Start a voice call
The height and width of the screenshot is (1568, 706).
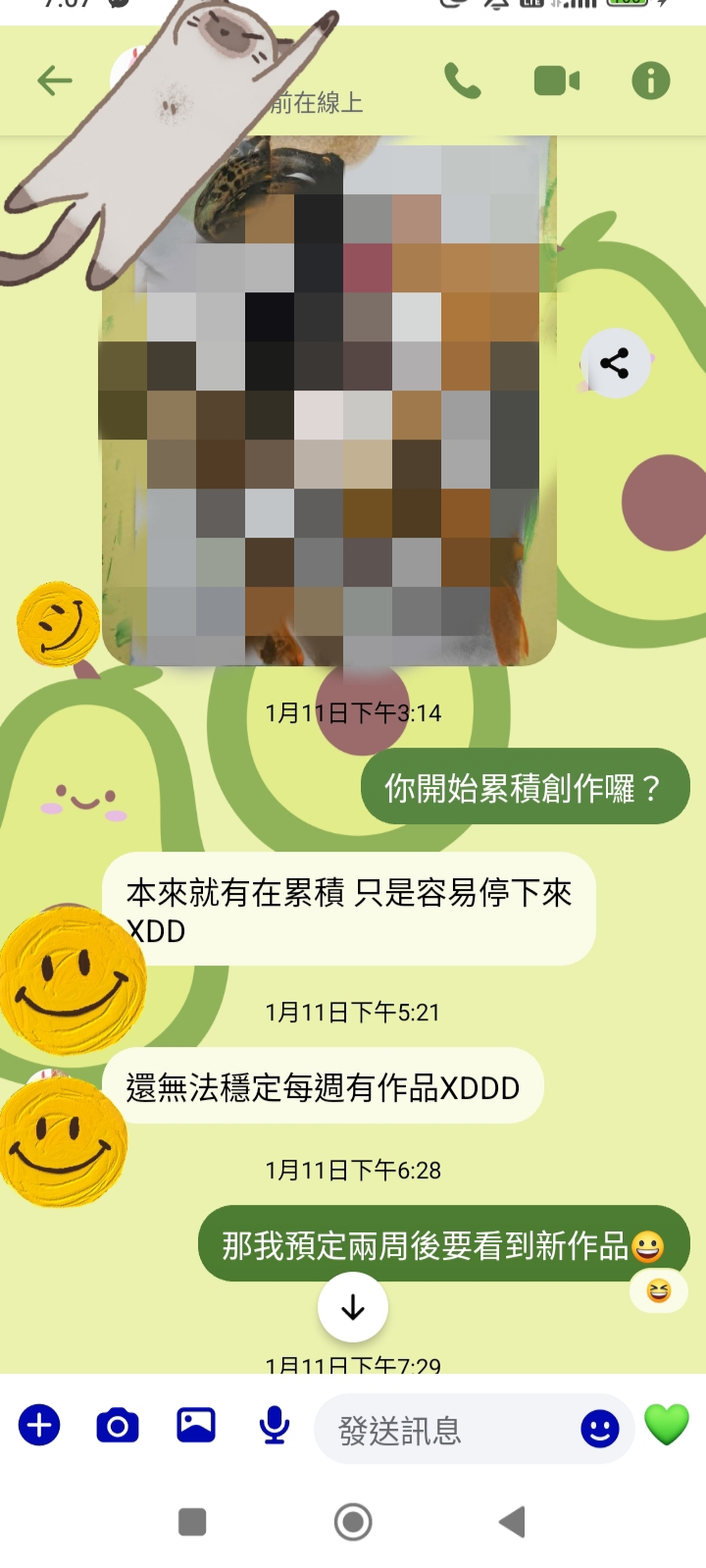pos(463,80)
